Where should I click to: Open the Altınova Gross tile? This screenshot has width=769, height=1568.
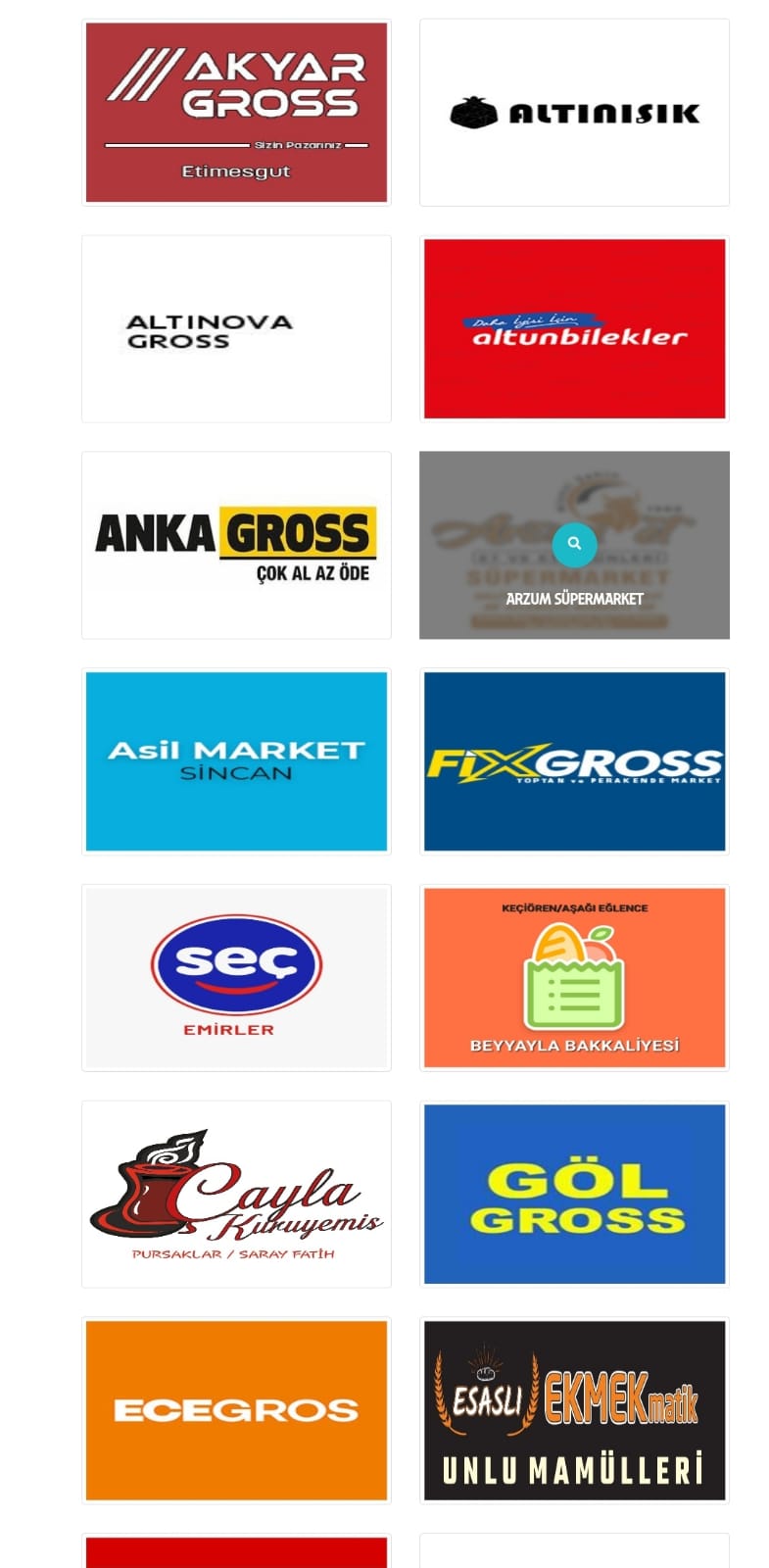[x=236, y=329]
